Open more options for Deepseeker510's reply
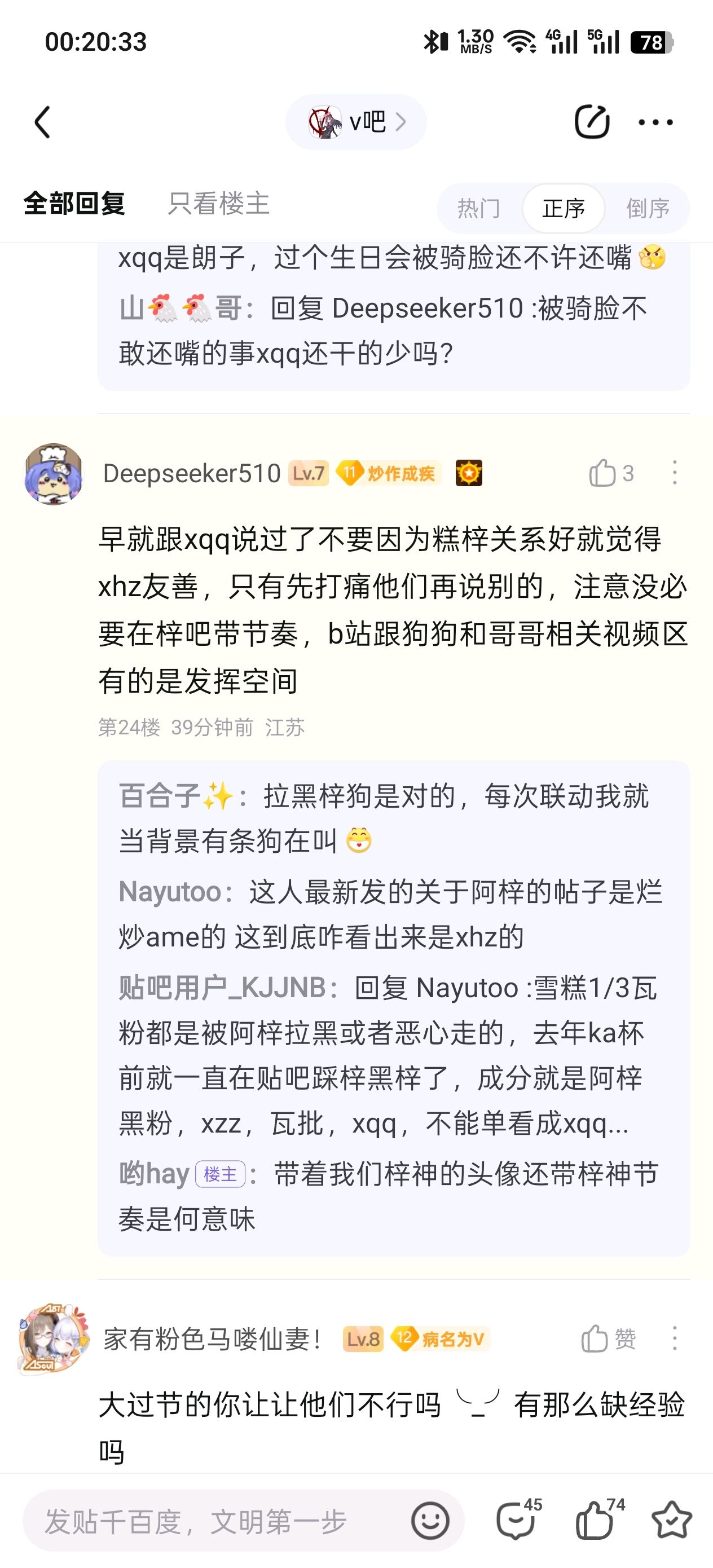Screen dimensions: 713x1568 click(674, 473)
